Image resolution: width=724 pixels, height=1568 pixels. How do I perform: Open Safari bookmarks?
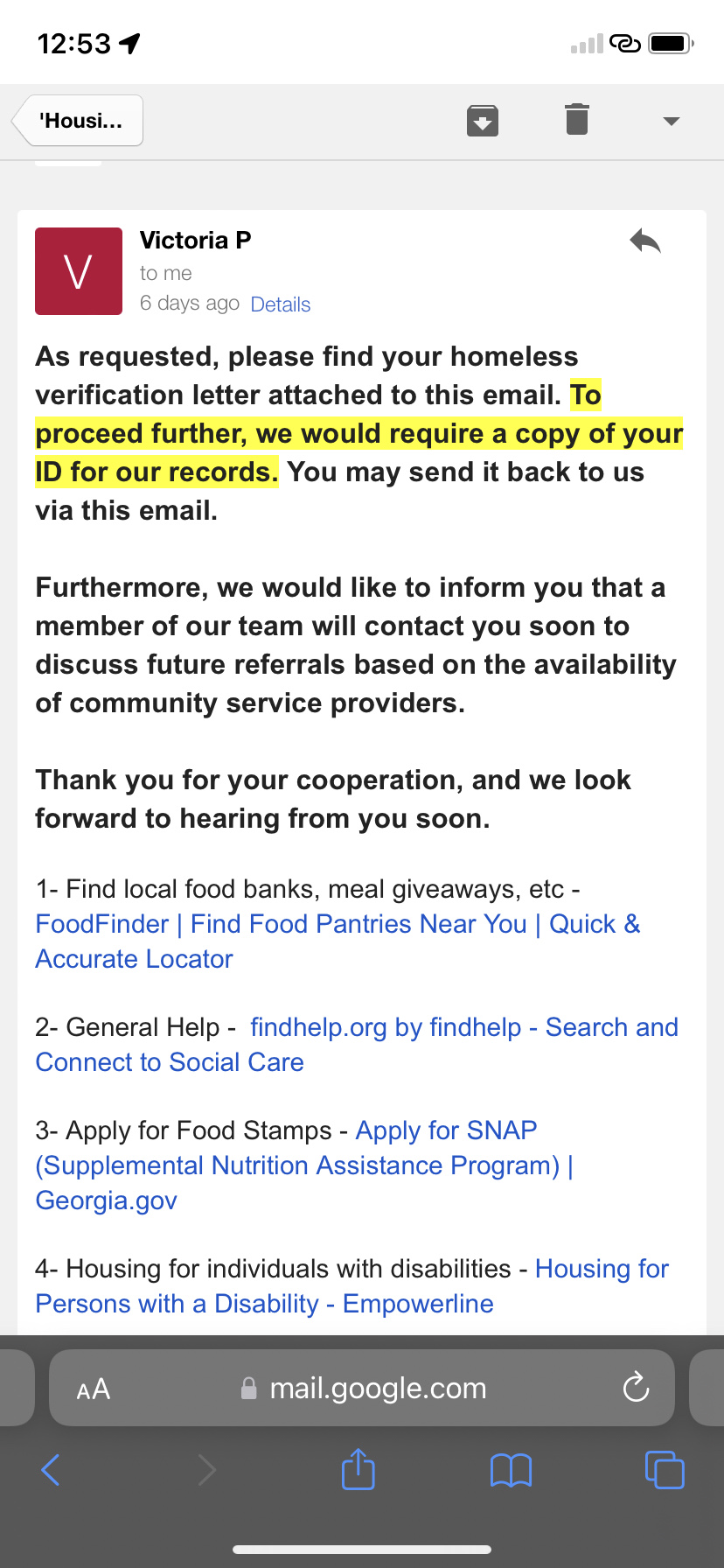tap(512, 1470)
